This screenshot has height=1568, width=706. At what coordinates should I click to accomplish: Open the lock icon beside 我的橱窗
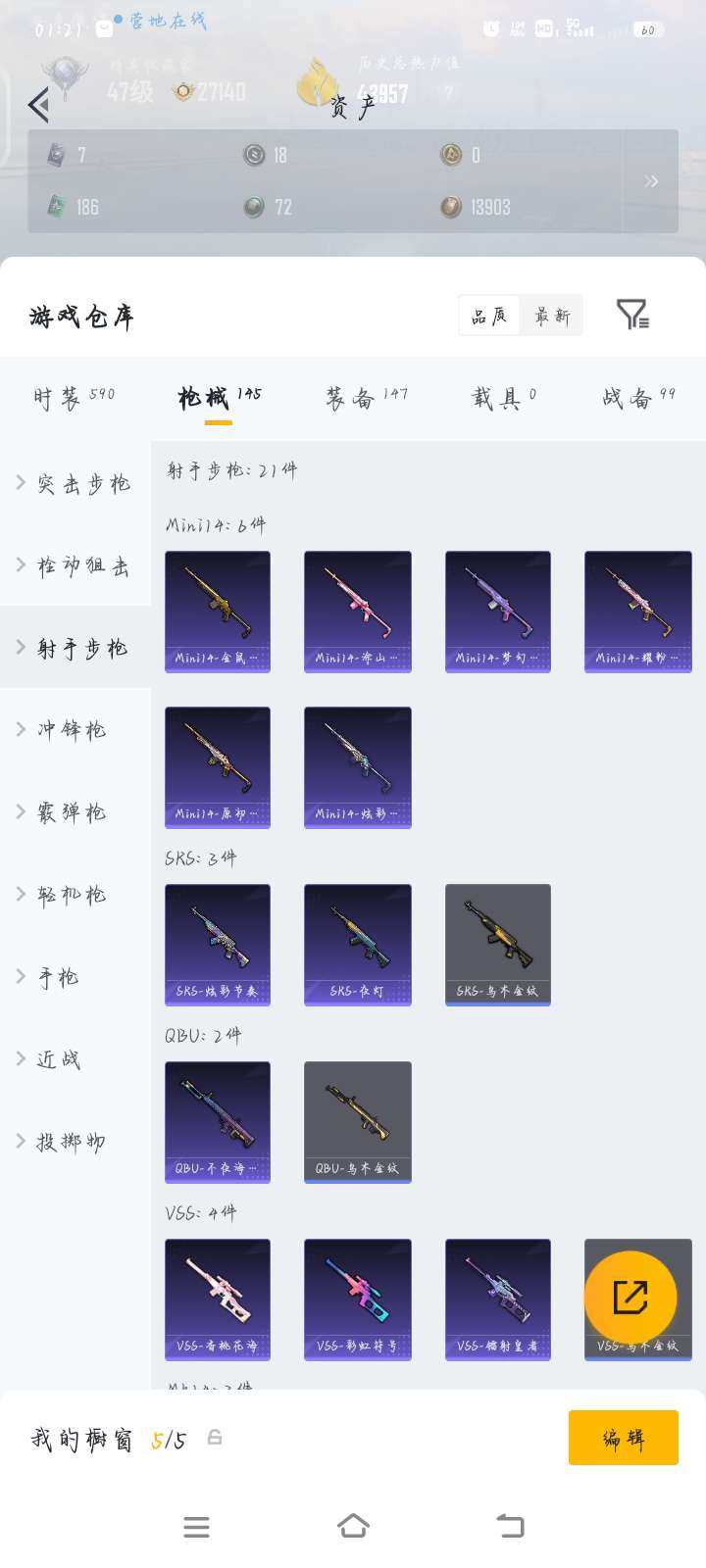[216, 1439]
